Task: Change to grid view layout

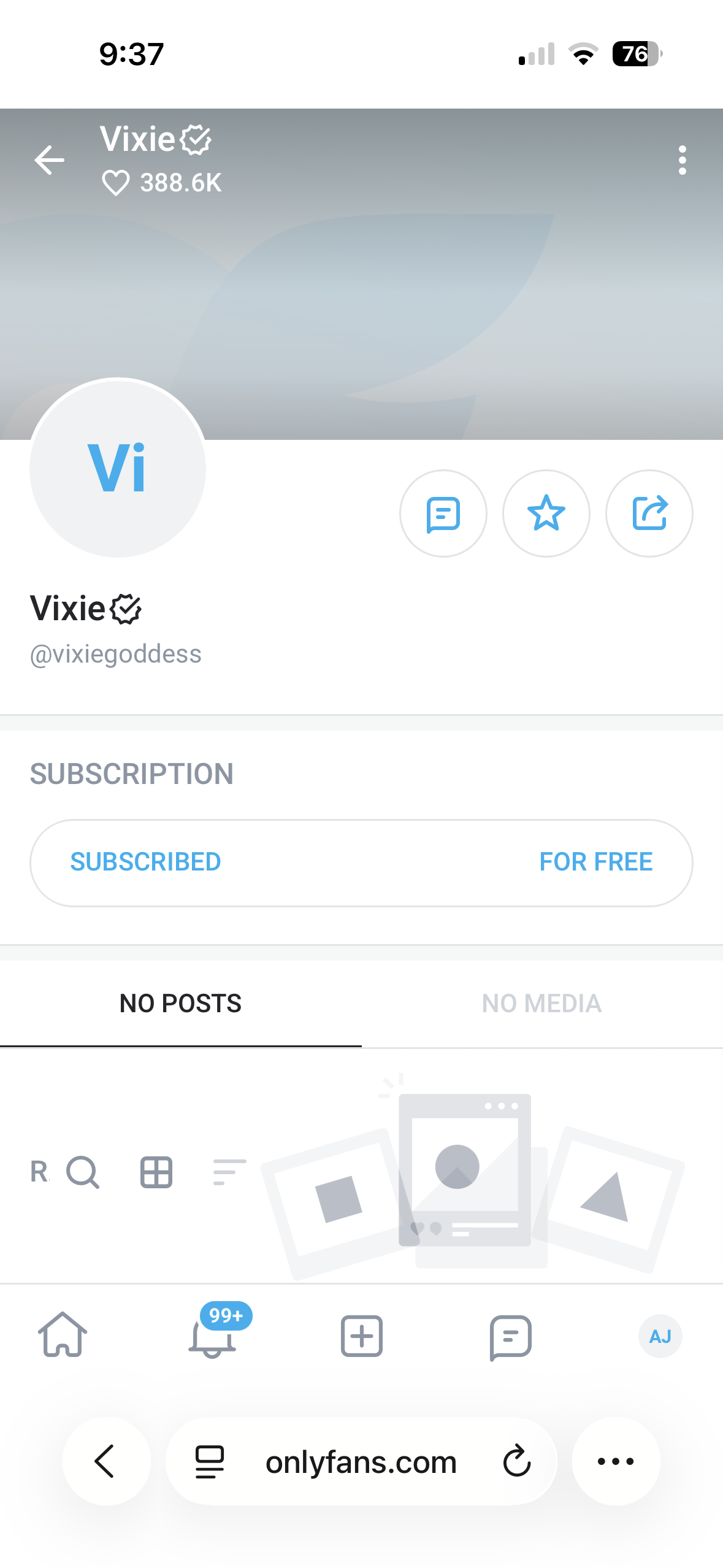Action: click(156, 1172)
